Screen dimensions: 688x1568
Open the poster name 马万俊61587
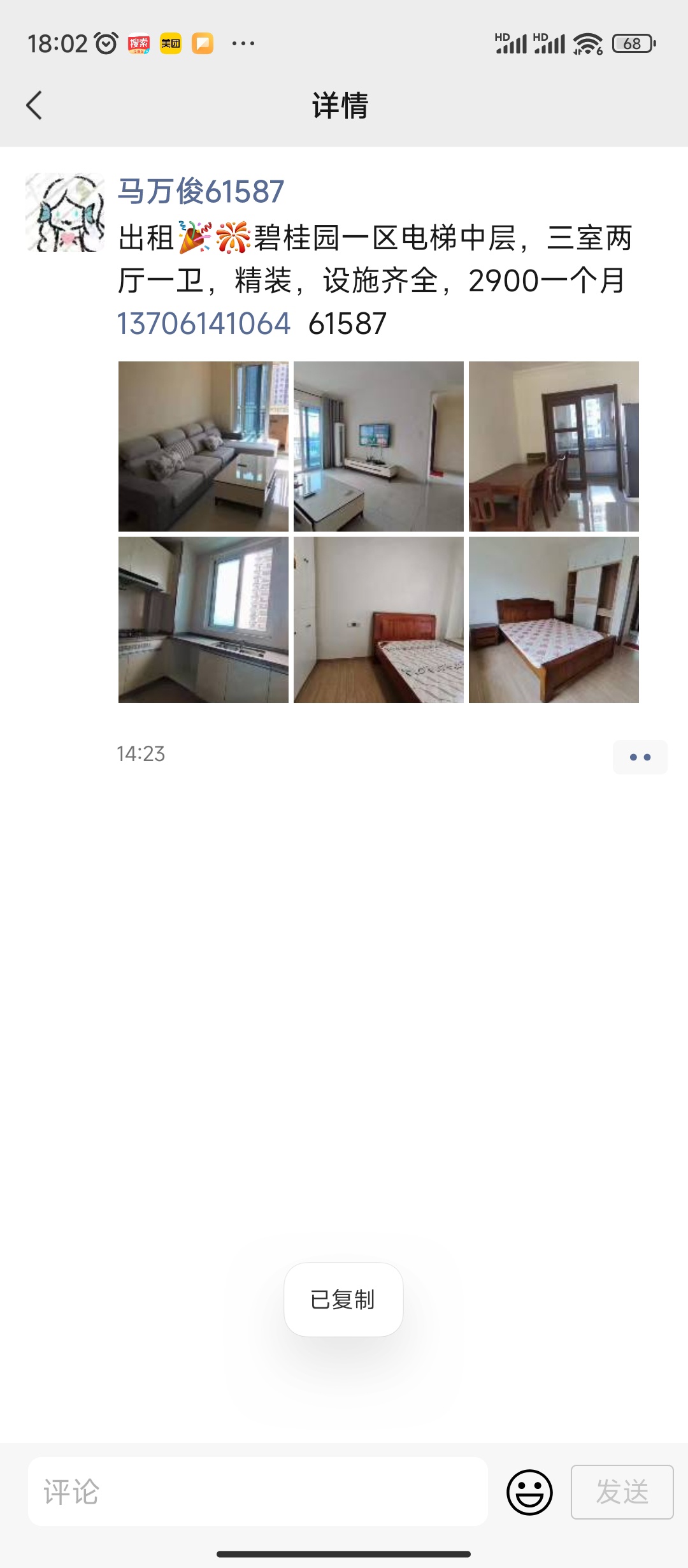201,191
